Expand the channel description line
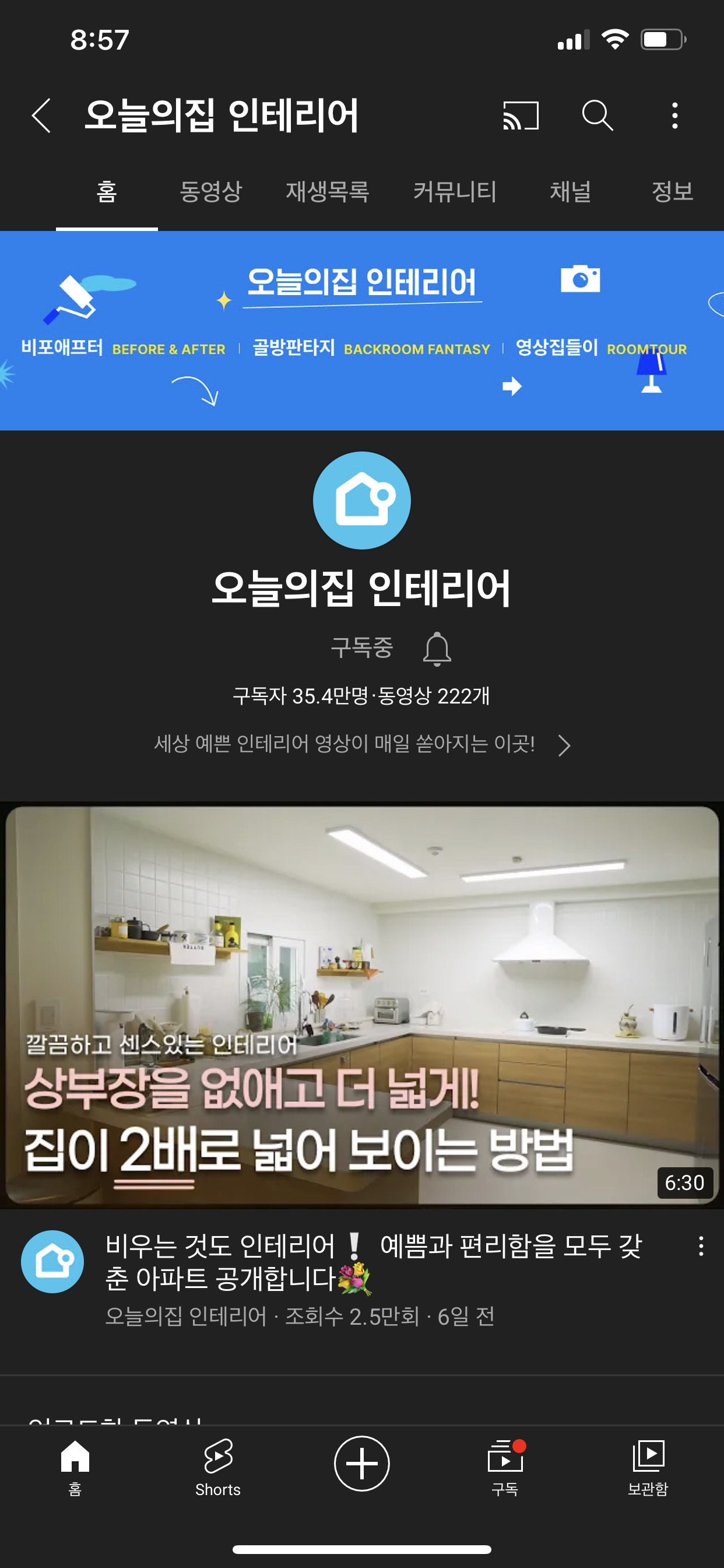The width and height of the screenshot is (724, 1568). point(361,744)
